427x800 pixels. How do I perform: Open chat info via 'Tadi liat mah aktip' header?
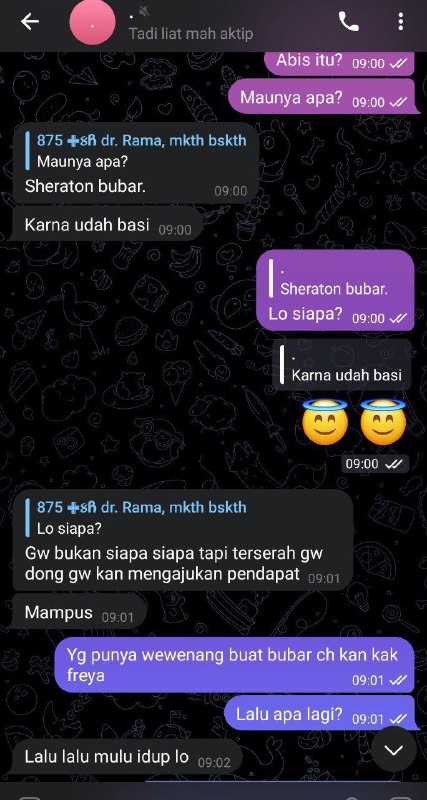(x=191, y=34)
